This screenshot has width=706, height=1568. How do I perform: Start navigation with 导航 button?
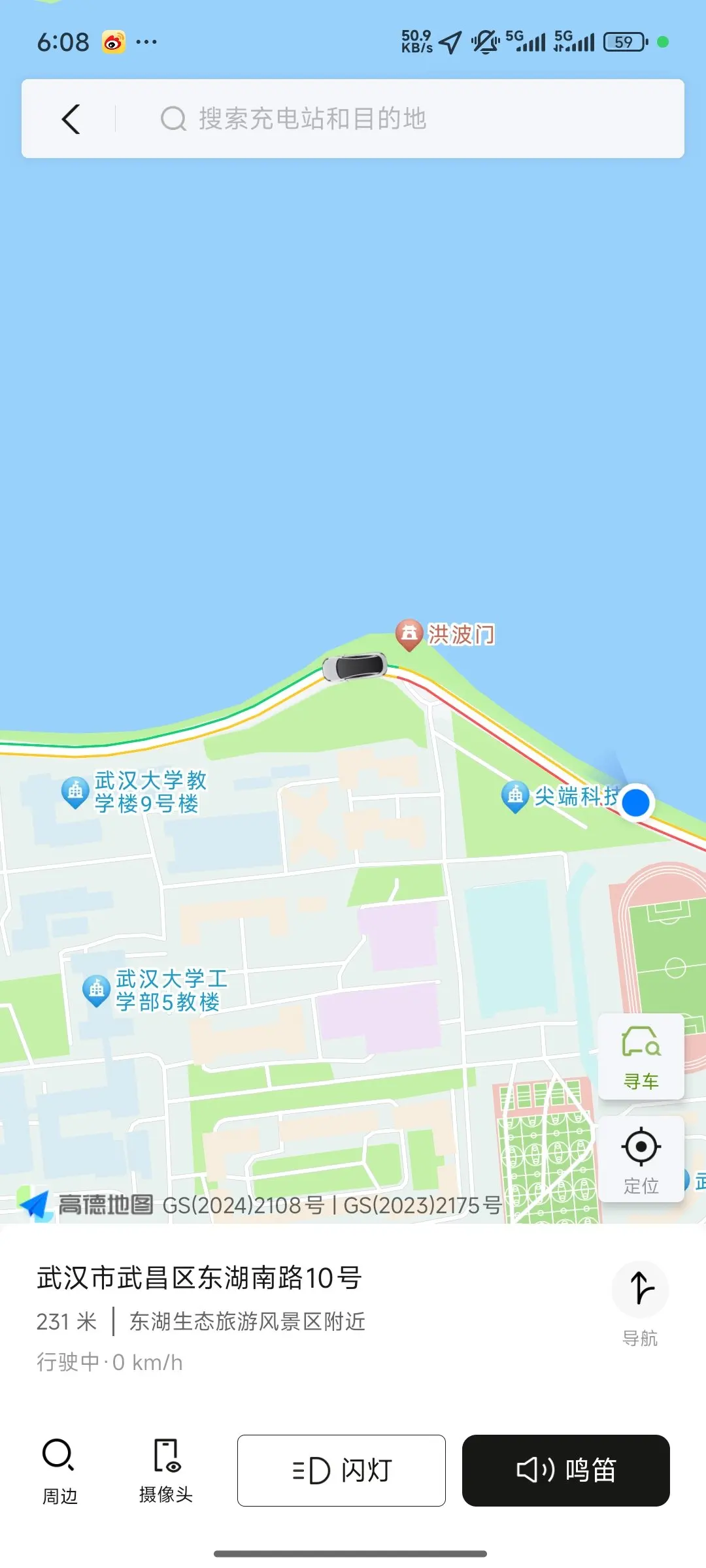[x=640, y=1299]
